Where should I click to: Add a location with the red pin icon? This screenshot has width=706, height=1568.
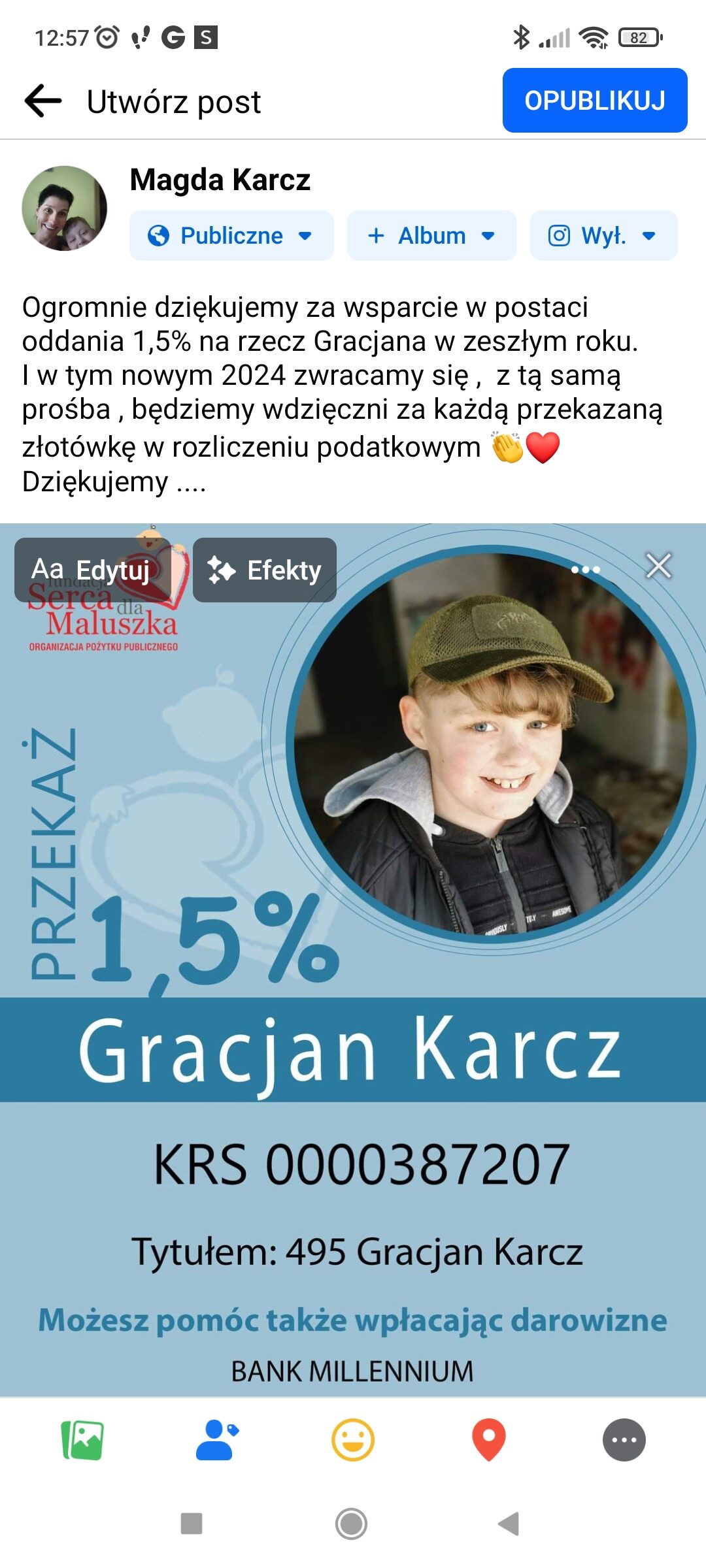click(489, 1440)
